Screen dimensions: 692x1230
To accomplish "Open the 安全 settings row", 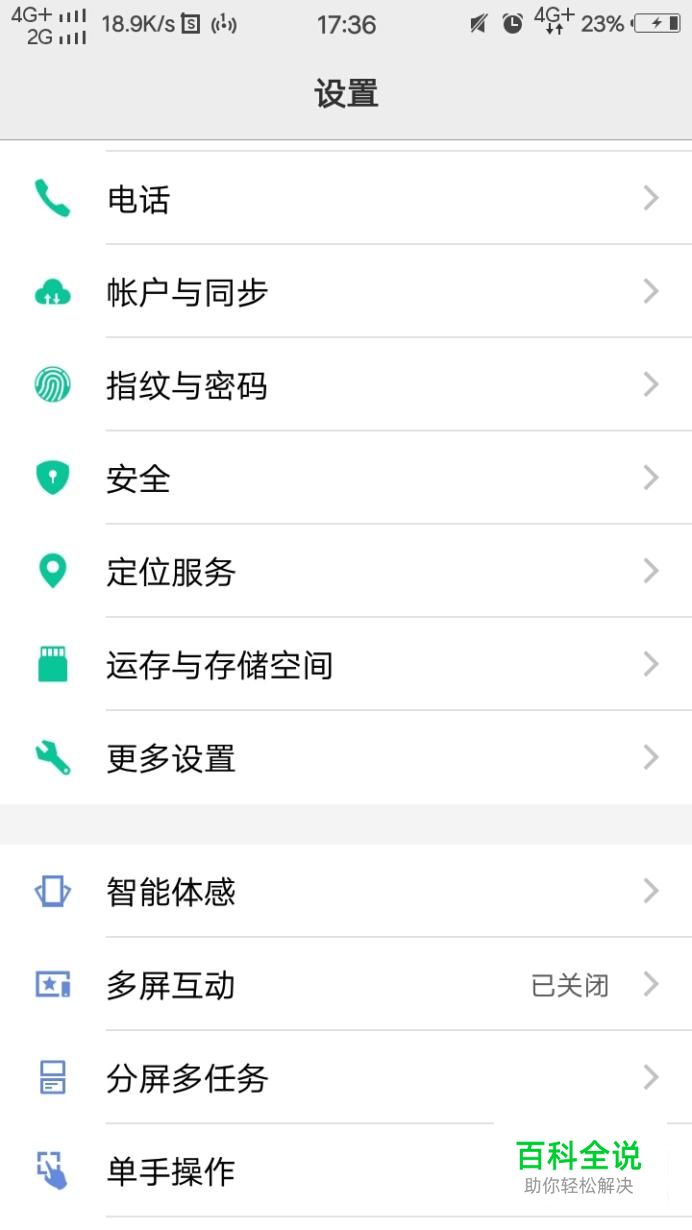I will click(346, 478).
